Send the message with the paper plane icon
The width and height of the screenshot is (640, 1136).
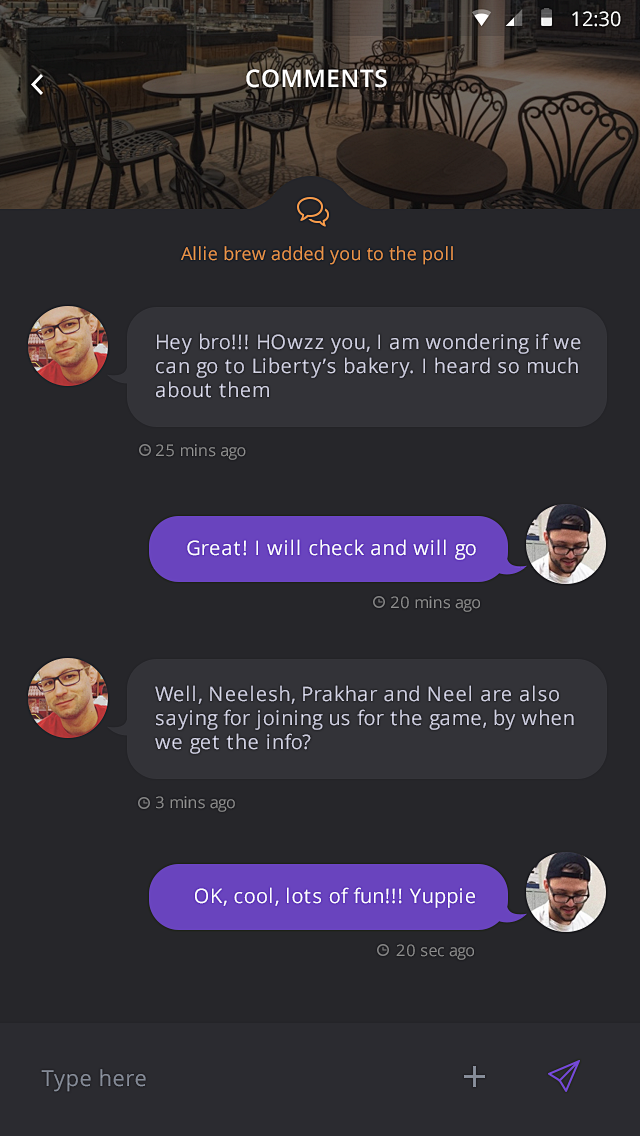[x=564, y=1076]
